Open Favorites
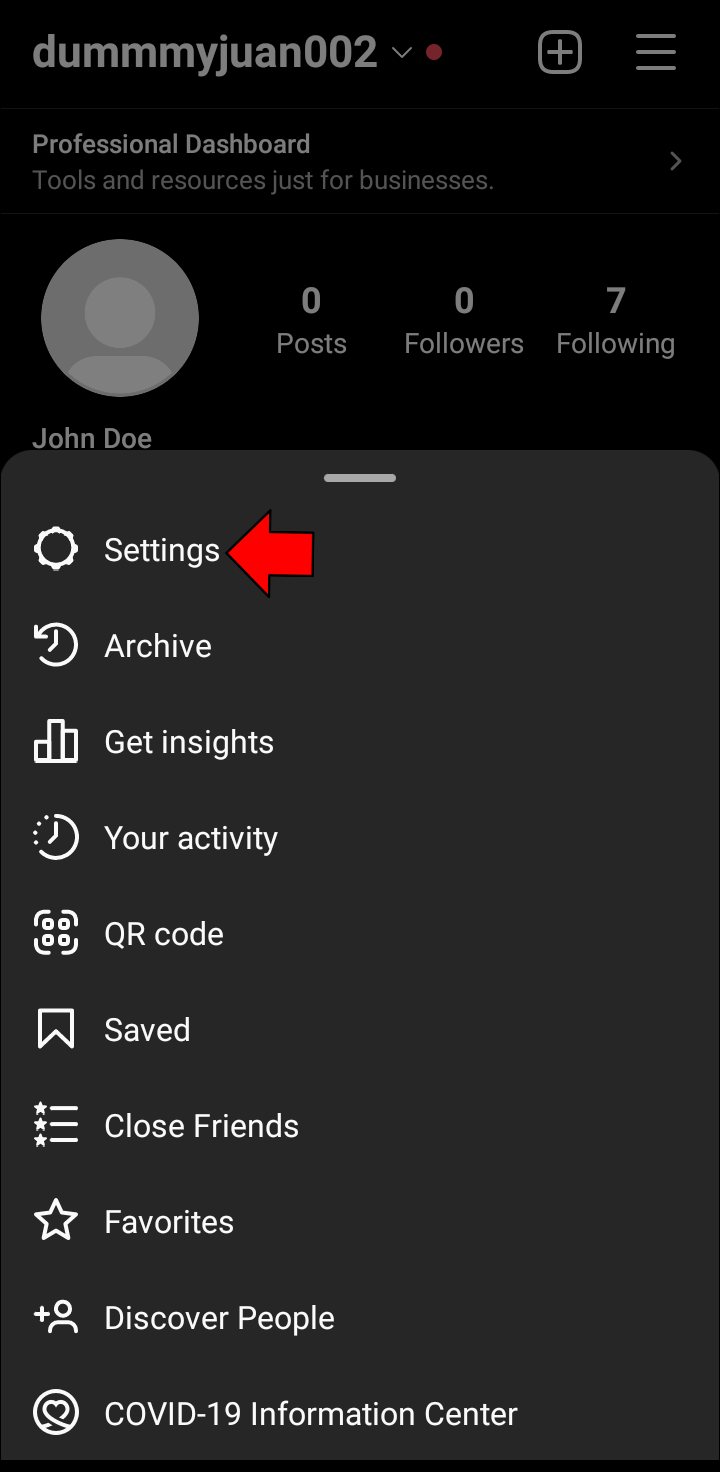 168,1222
